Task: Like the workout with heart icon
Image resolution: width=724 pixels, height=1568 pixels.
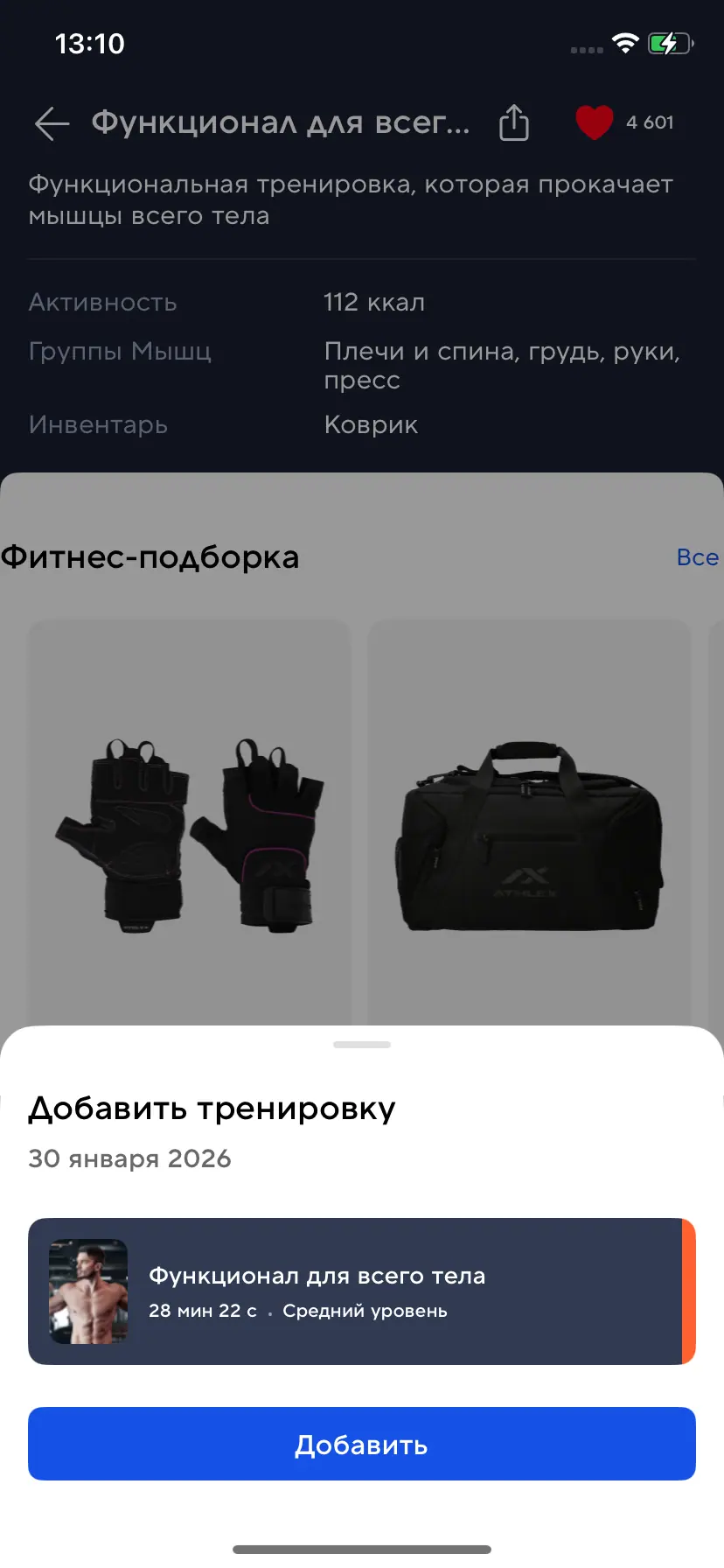Action: pos(595,122)
